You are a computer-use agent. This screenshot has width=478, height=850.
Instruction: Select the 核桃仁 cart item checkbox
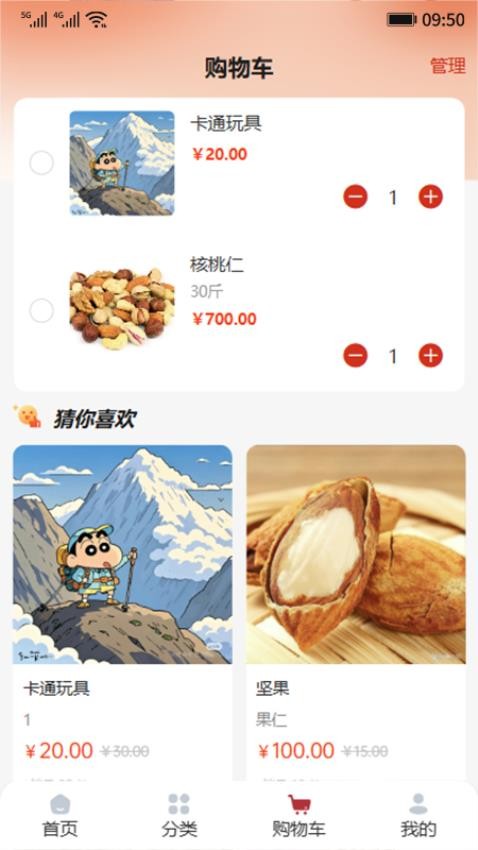41,311
